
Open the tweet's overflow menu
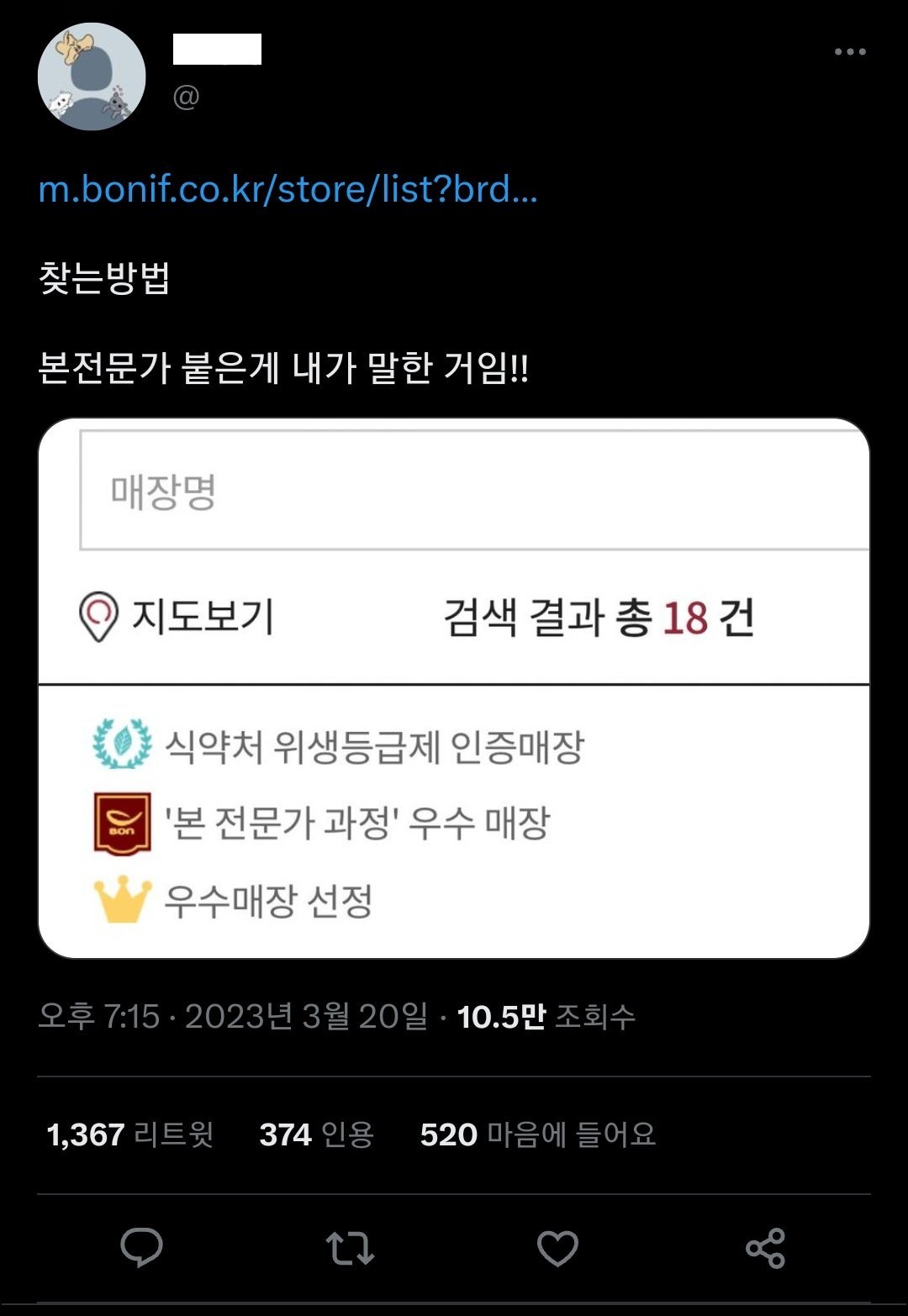click(849, 52)
